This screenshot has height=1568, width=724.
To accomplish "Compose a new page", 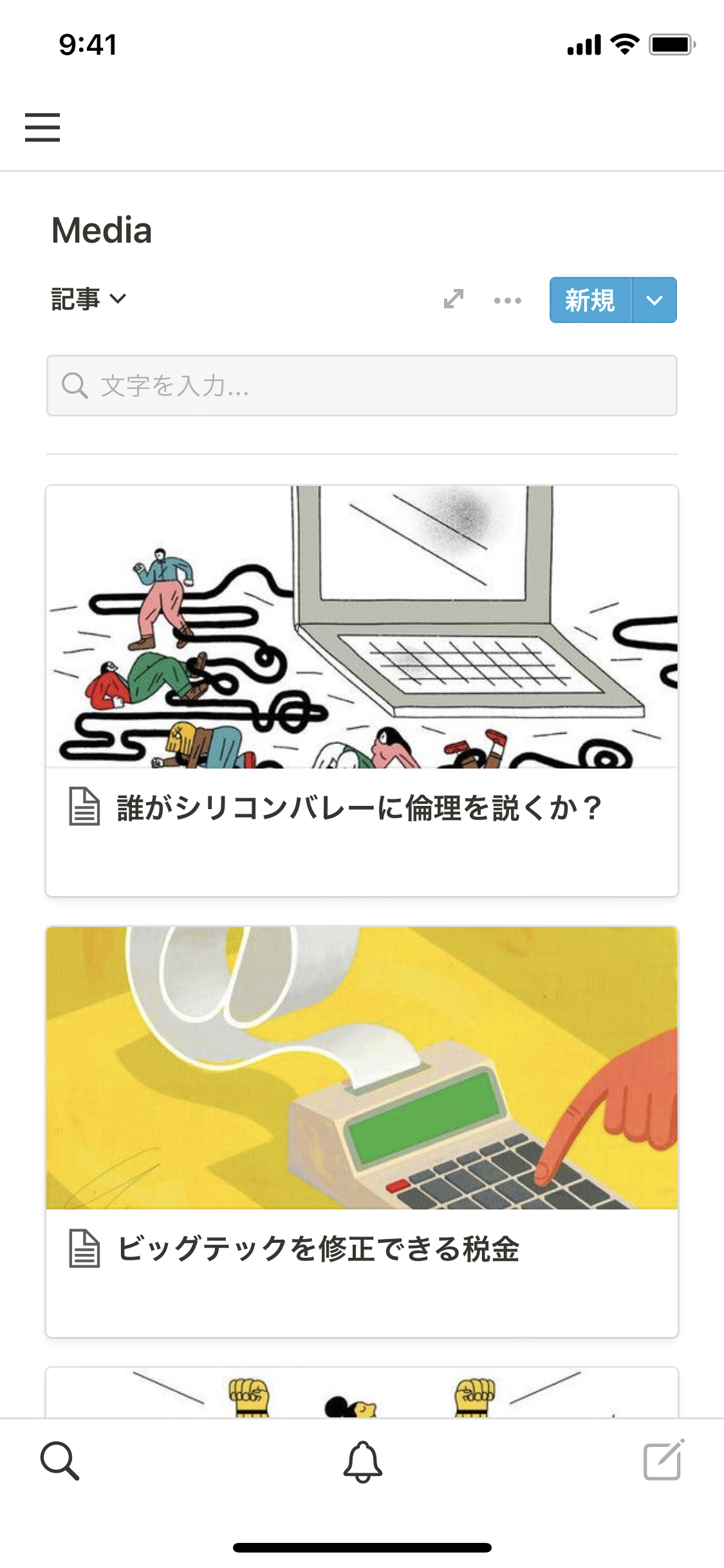I will coord(664,1461).
